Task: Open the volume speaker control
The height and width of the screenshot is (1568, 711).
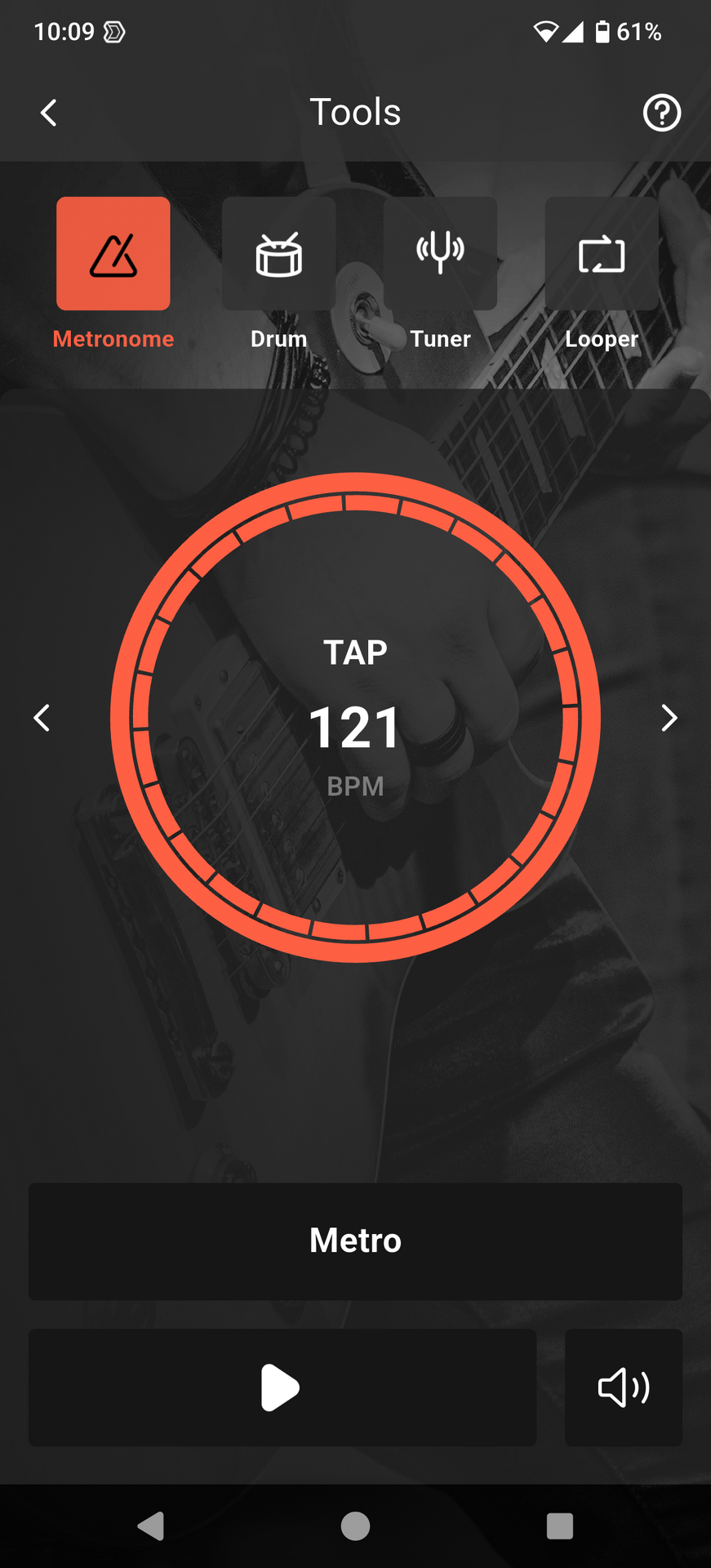Action: coord(623,1387)
